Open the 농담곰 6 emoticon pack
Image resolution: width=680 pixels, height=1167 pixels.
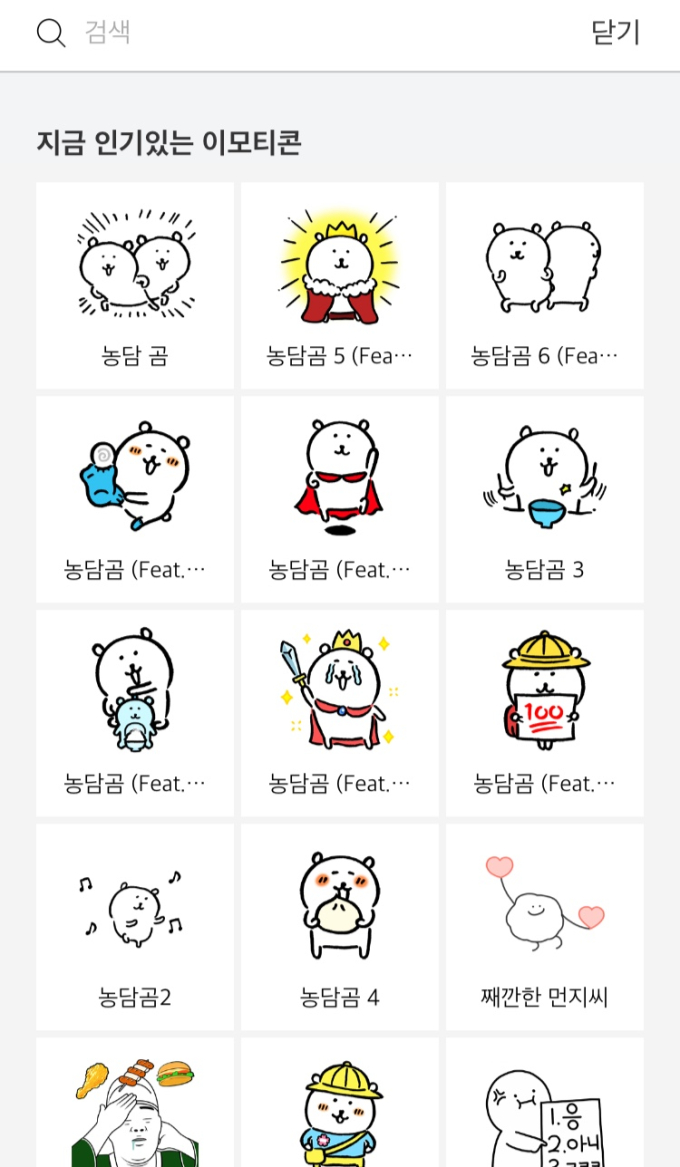(545, 285)
